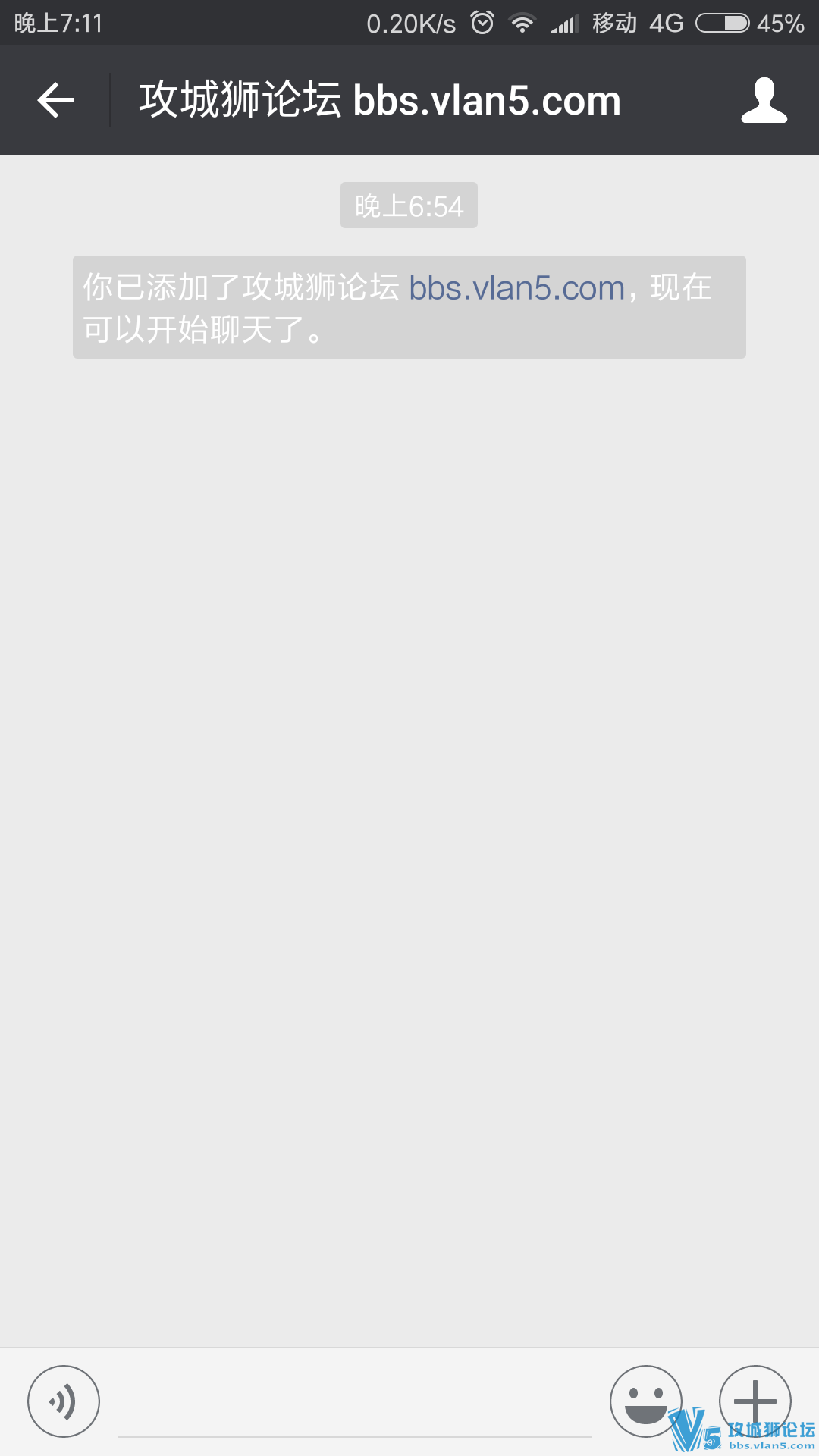Tap the alarm clock status icon
Viewport: 819px width, 1456px height.
[480, 20]
